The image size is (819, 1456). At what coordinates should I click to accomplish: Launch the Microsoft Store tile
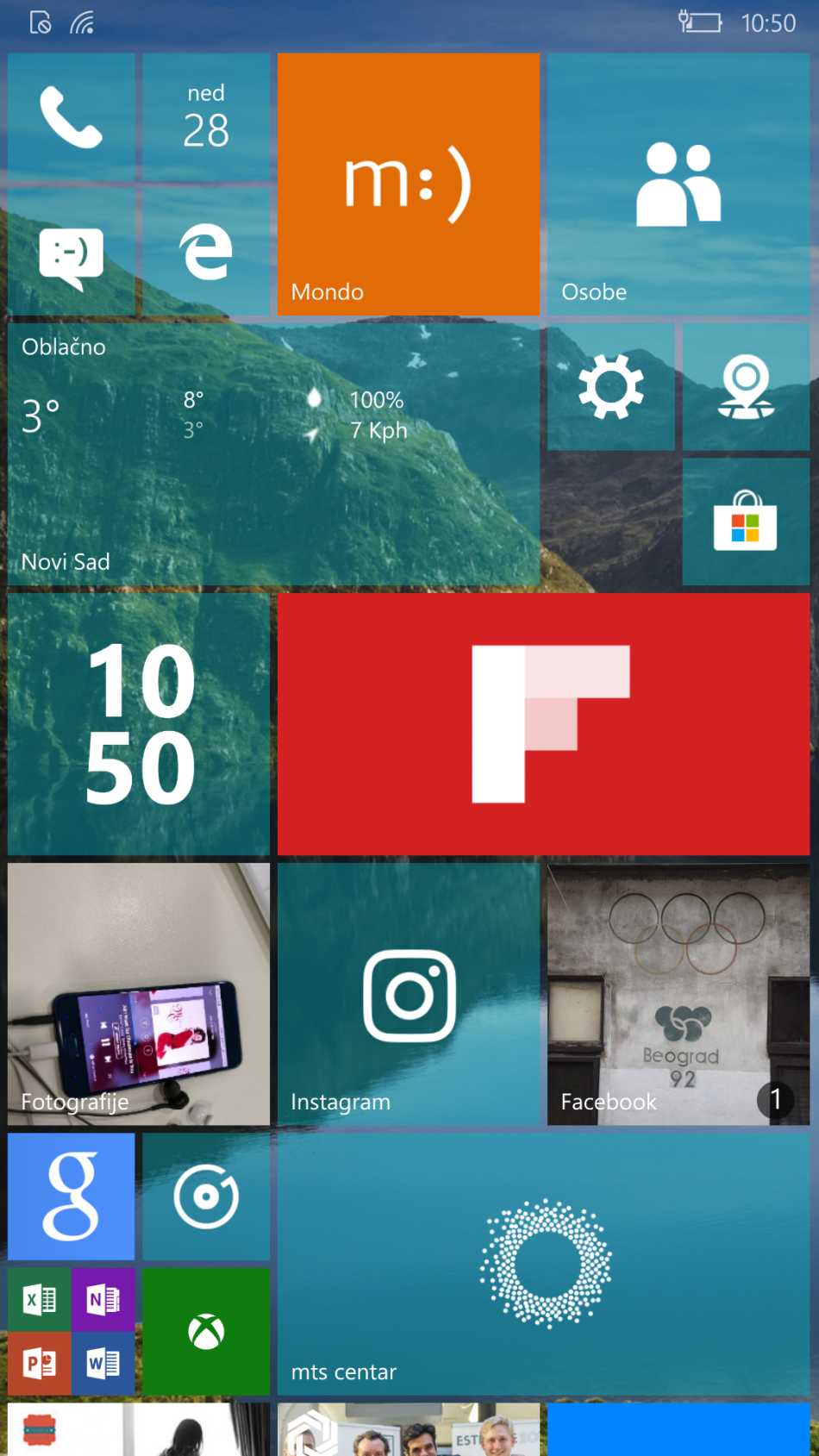click(745, 522)
